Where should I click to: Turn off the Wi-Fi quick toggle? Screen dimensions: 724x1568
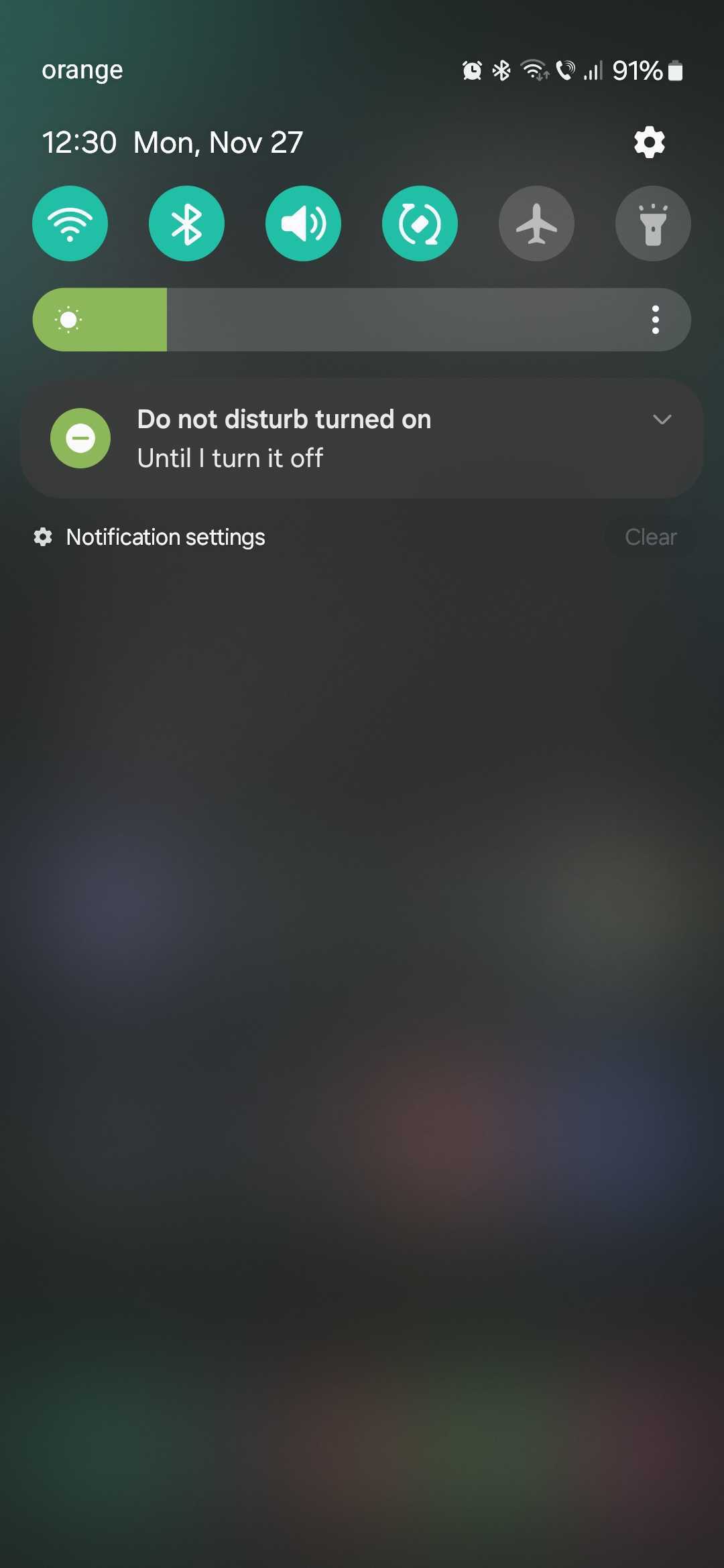coord(70,223)
